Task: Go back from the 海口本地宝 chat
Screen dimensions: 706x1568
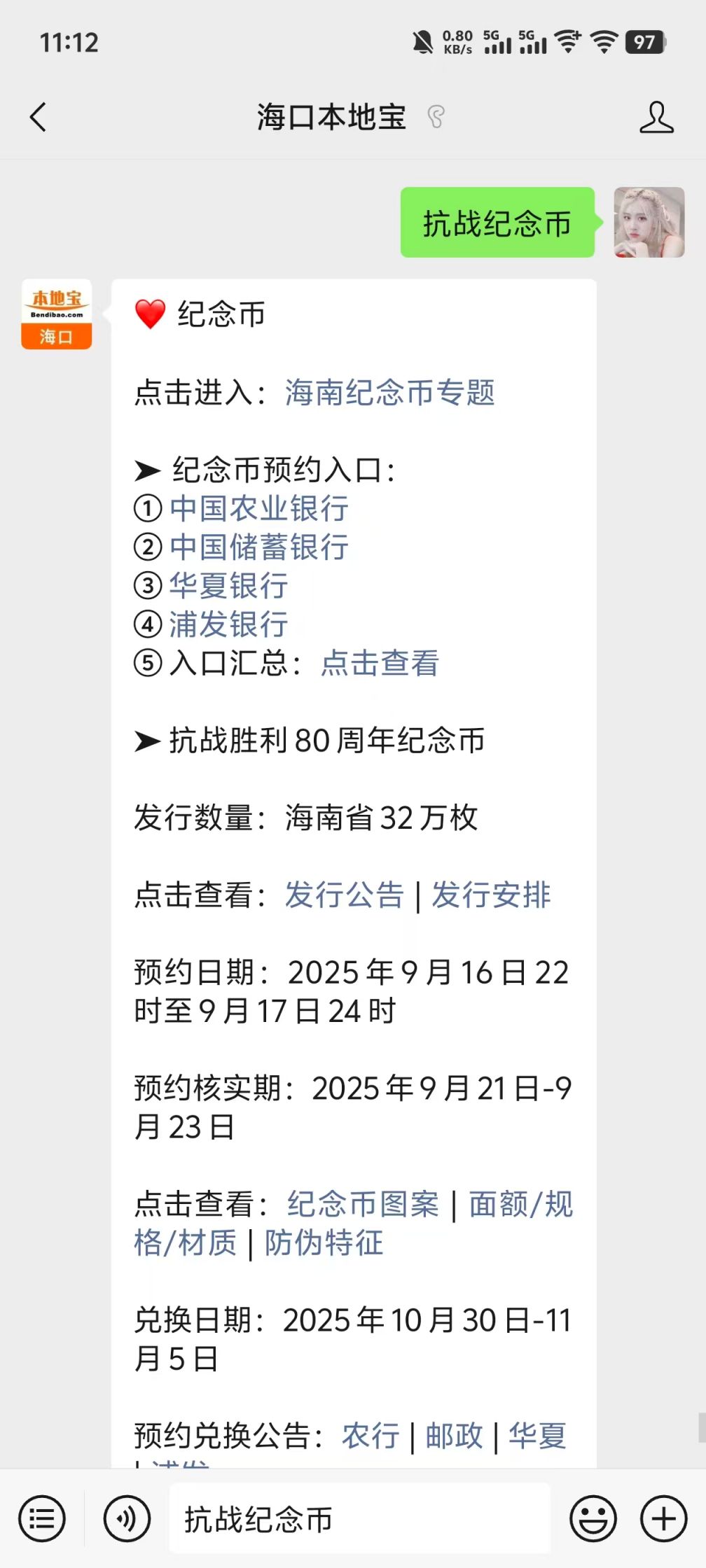Action: point(39,117)
